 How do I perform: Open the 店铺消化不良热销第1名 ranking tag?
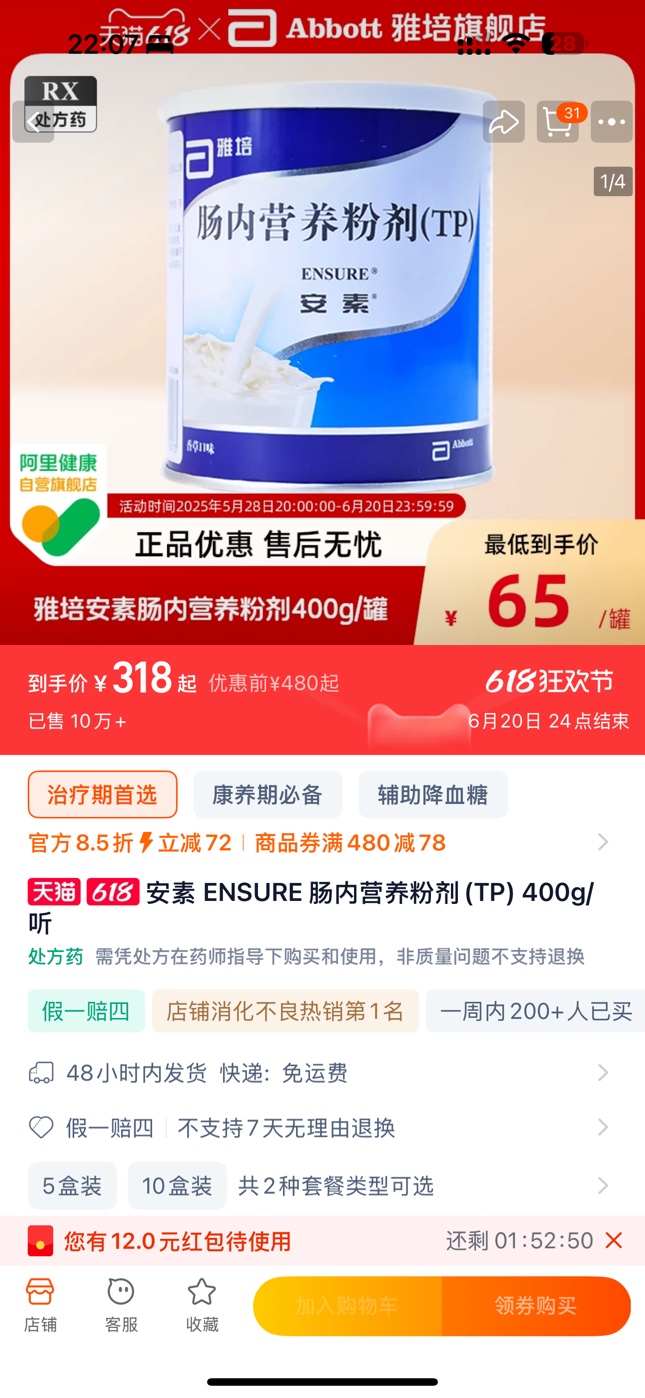pos(285,1011)
